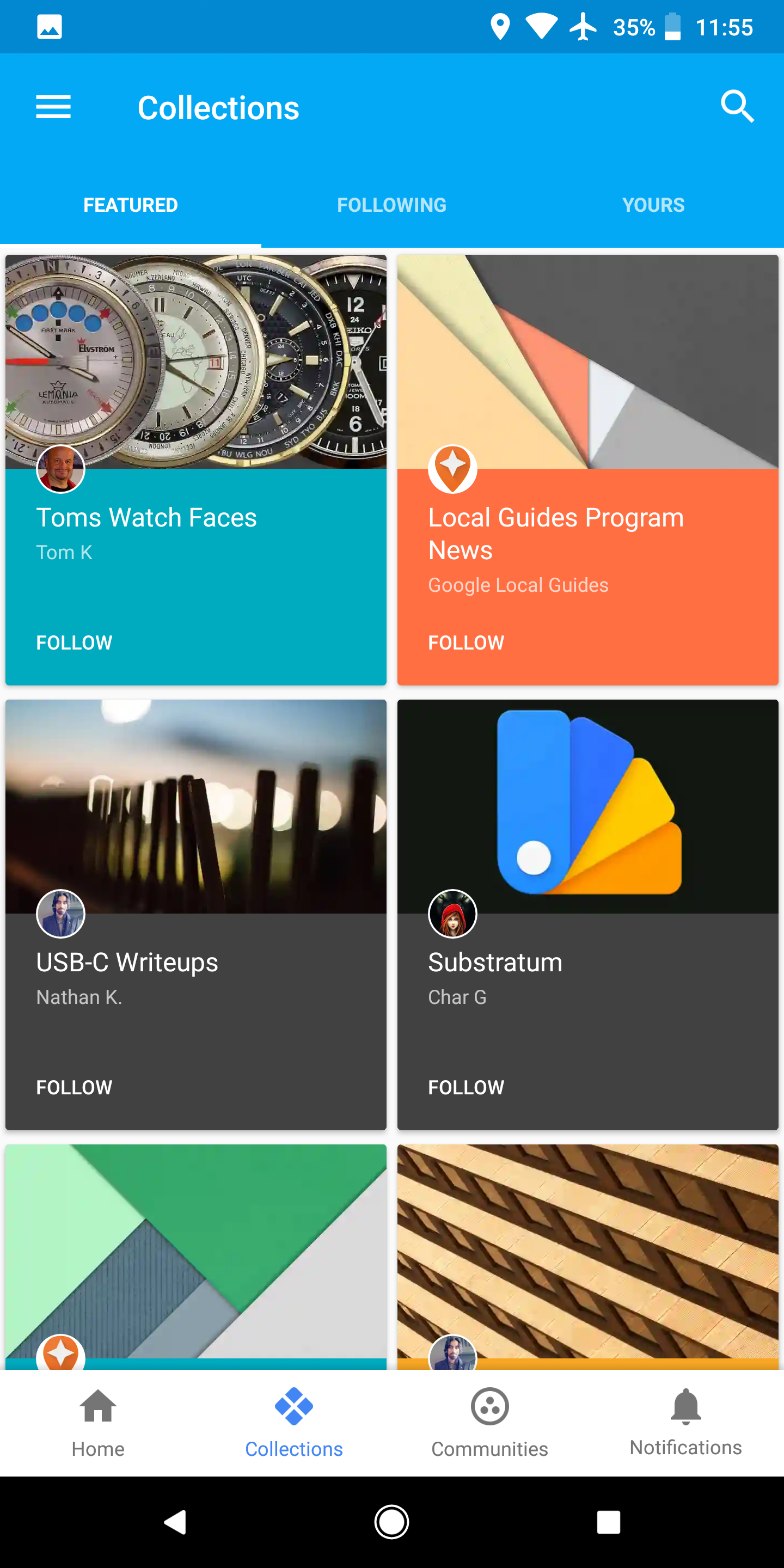The image size is (784, 1568).
Task: Follow Local Guides Program News
Action: tap(465, 642)
